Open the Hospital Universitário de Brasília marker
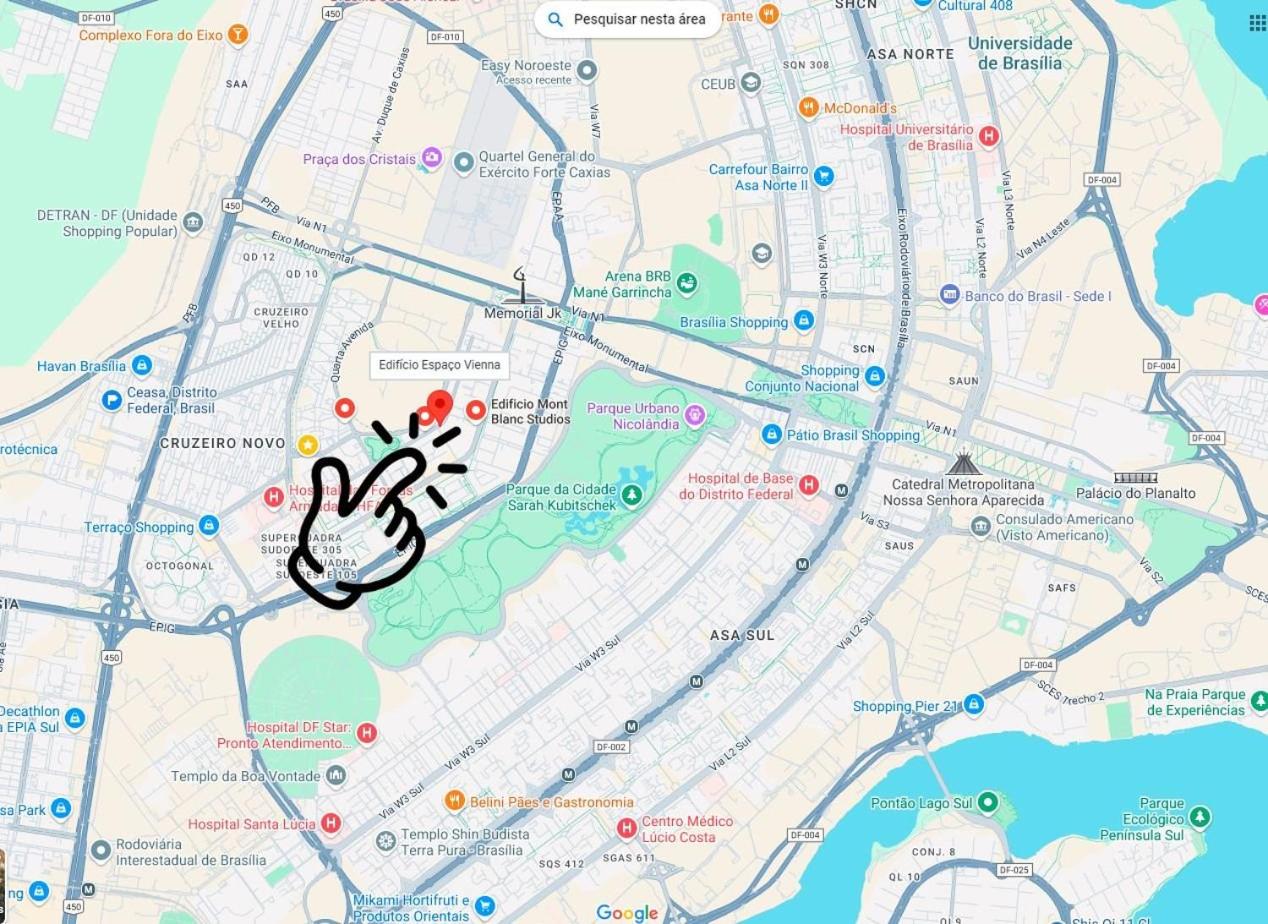The width and height of the screenshot is (1268, 924). (988, 136)
